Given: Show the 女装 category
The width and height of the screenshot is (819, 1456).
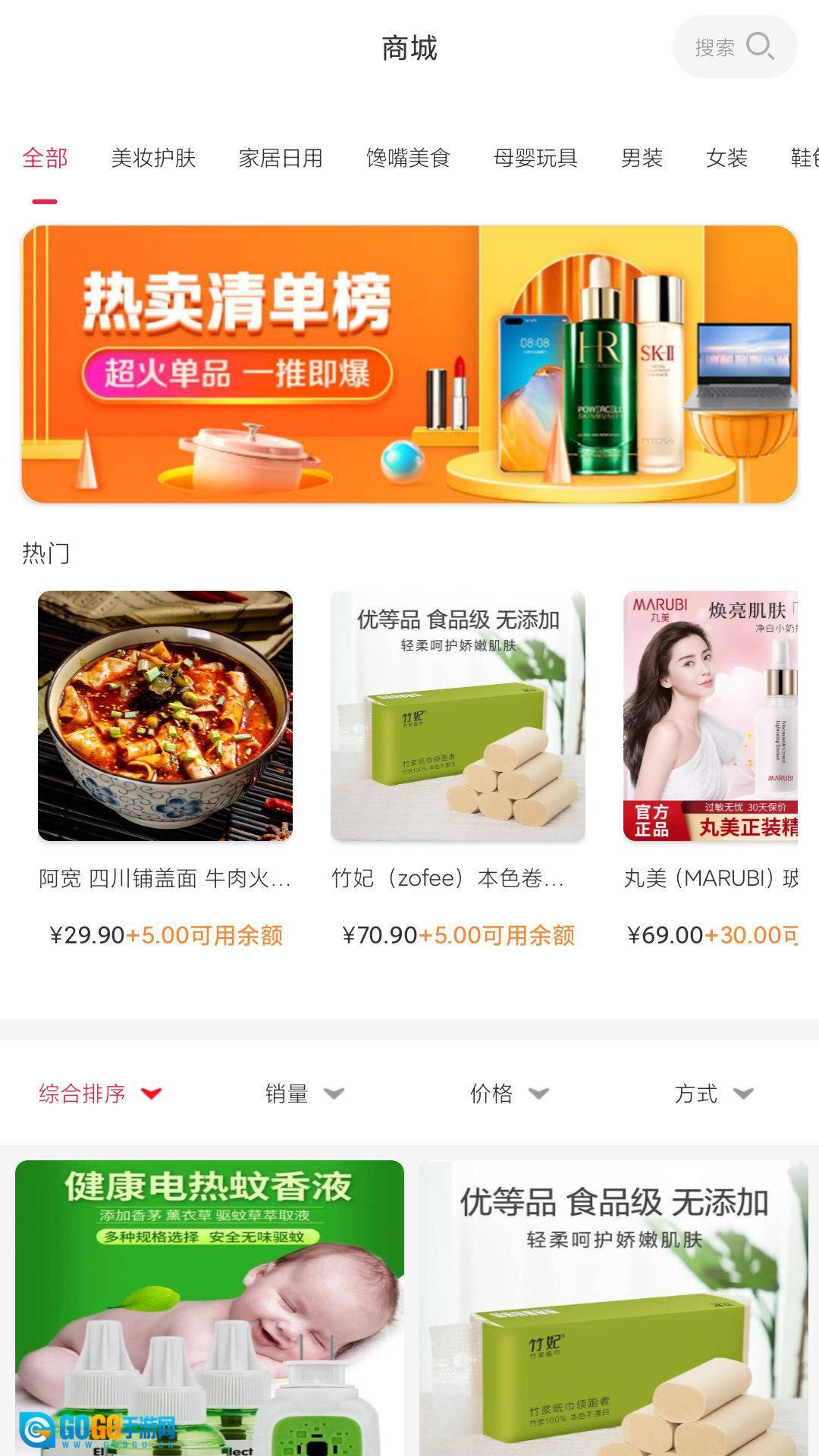Looking at the screenshot, I should 726,158.
